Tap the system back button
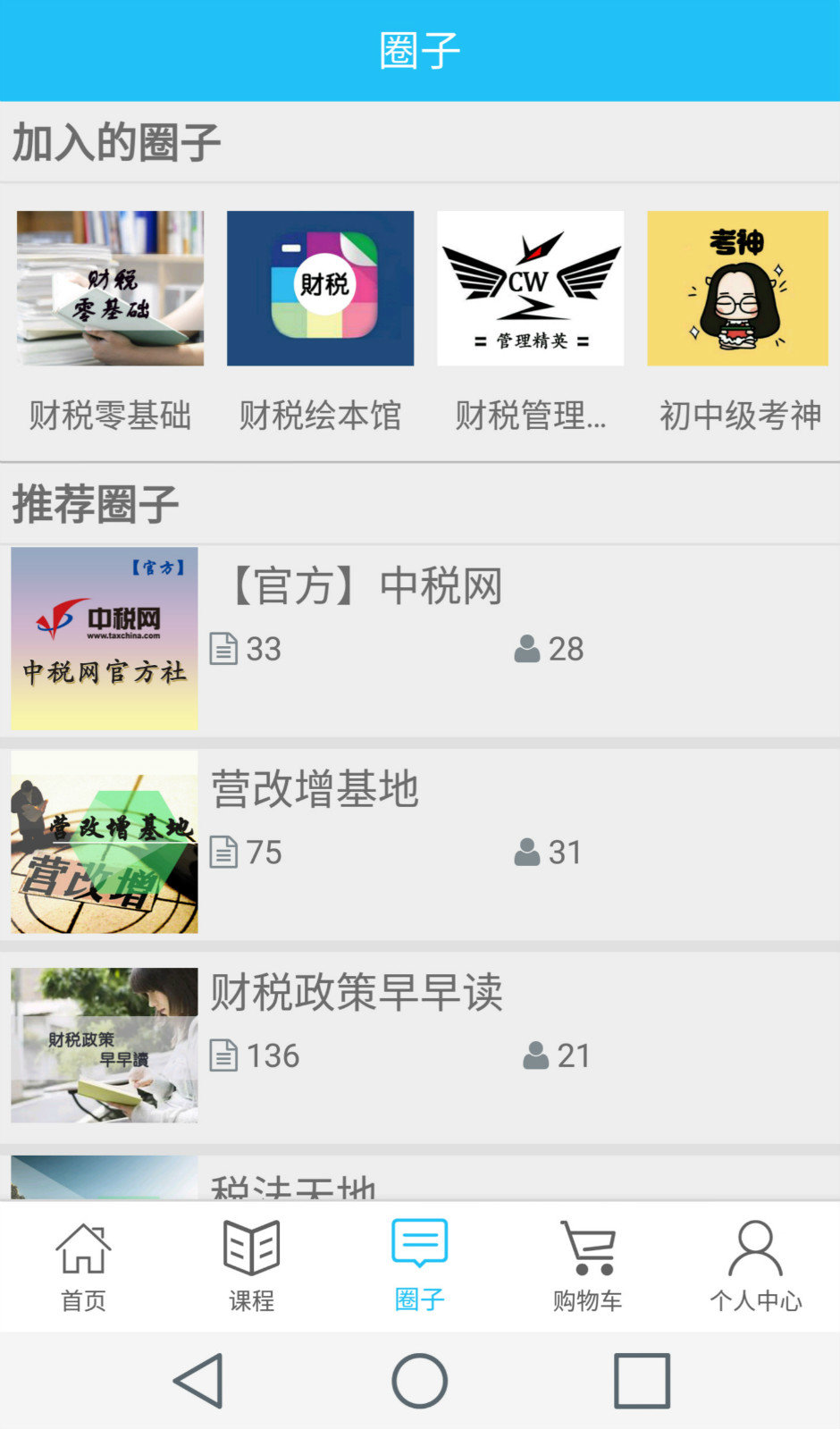This screenshot has height=1429, width=840. 198,1381
